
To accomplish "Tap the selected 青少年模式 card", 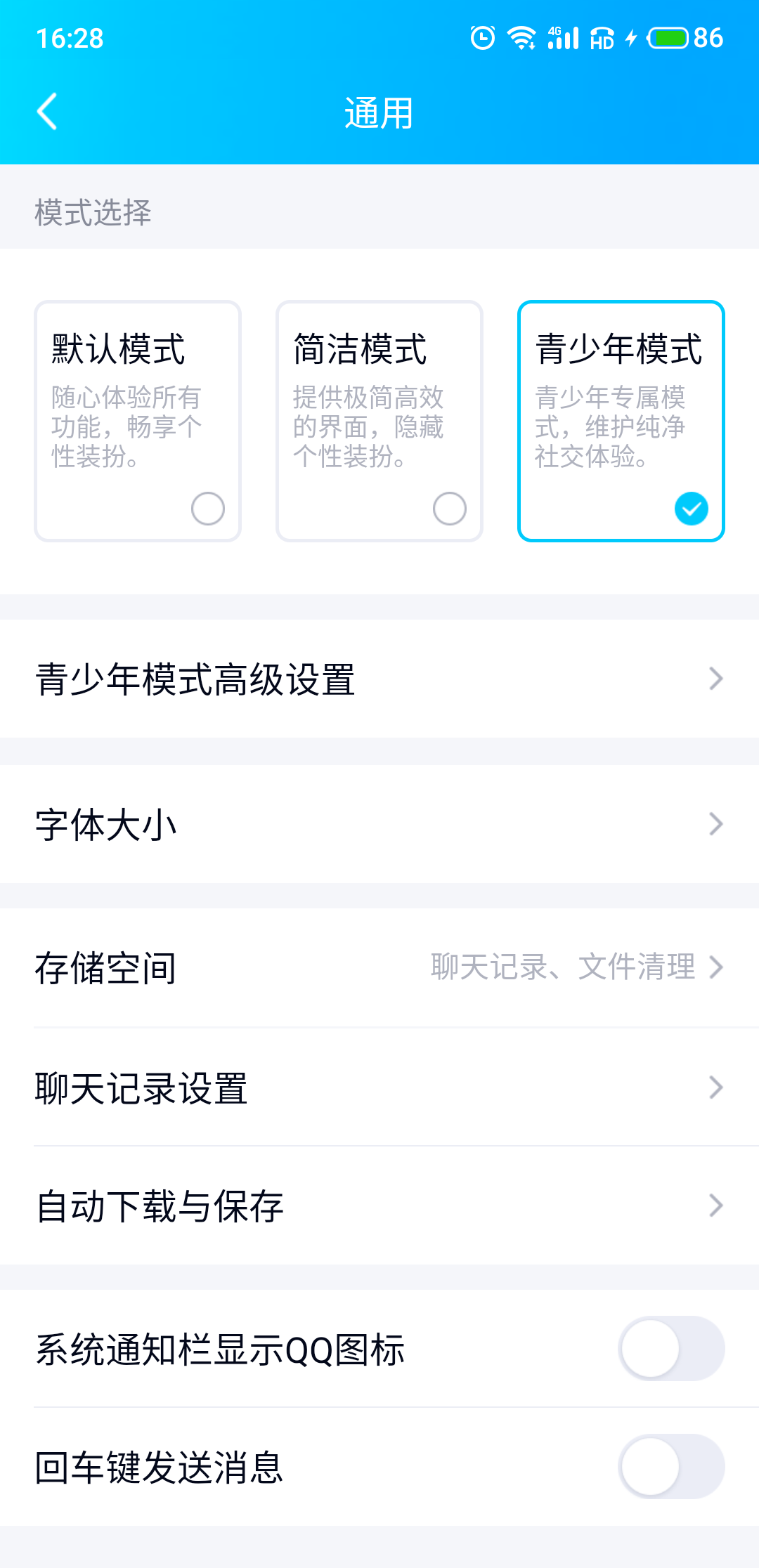I will pyautogui.click(x=621, y=421).
